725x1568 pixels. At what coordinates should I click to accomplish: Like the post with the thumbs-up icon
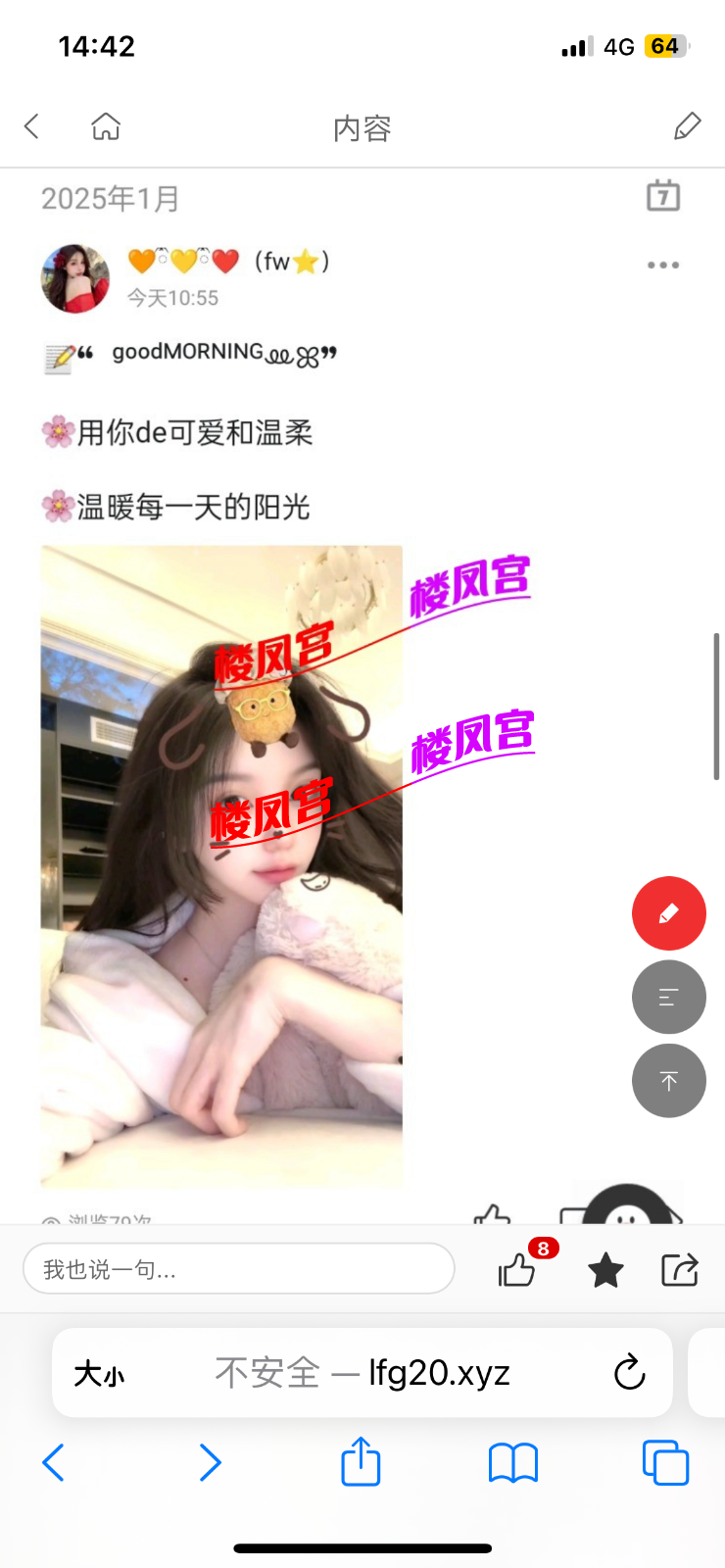(516, 1270)
